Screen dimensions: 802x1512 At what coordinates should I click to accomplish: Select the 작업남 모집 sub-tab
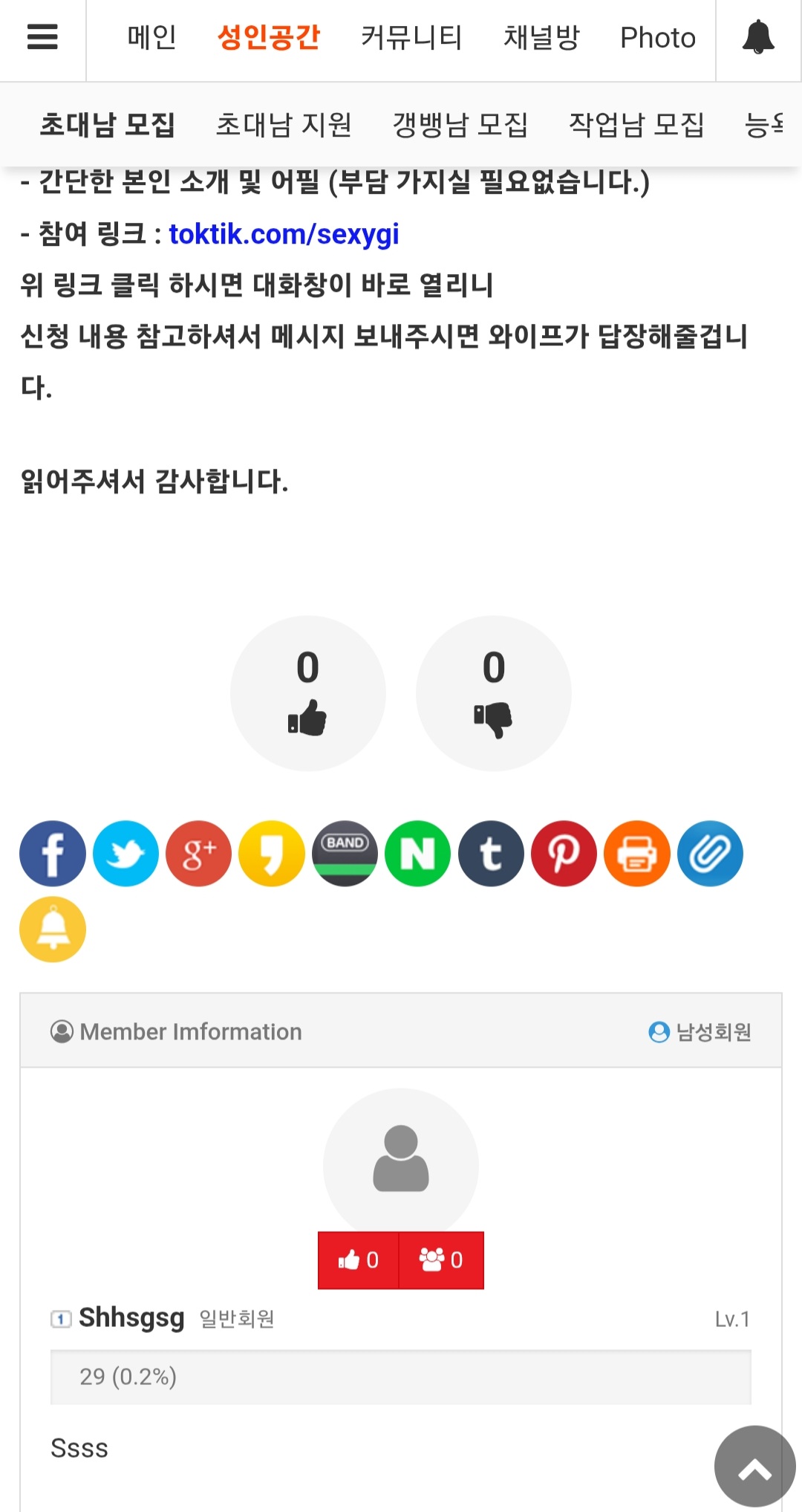(x=636, y=124)
